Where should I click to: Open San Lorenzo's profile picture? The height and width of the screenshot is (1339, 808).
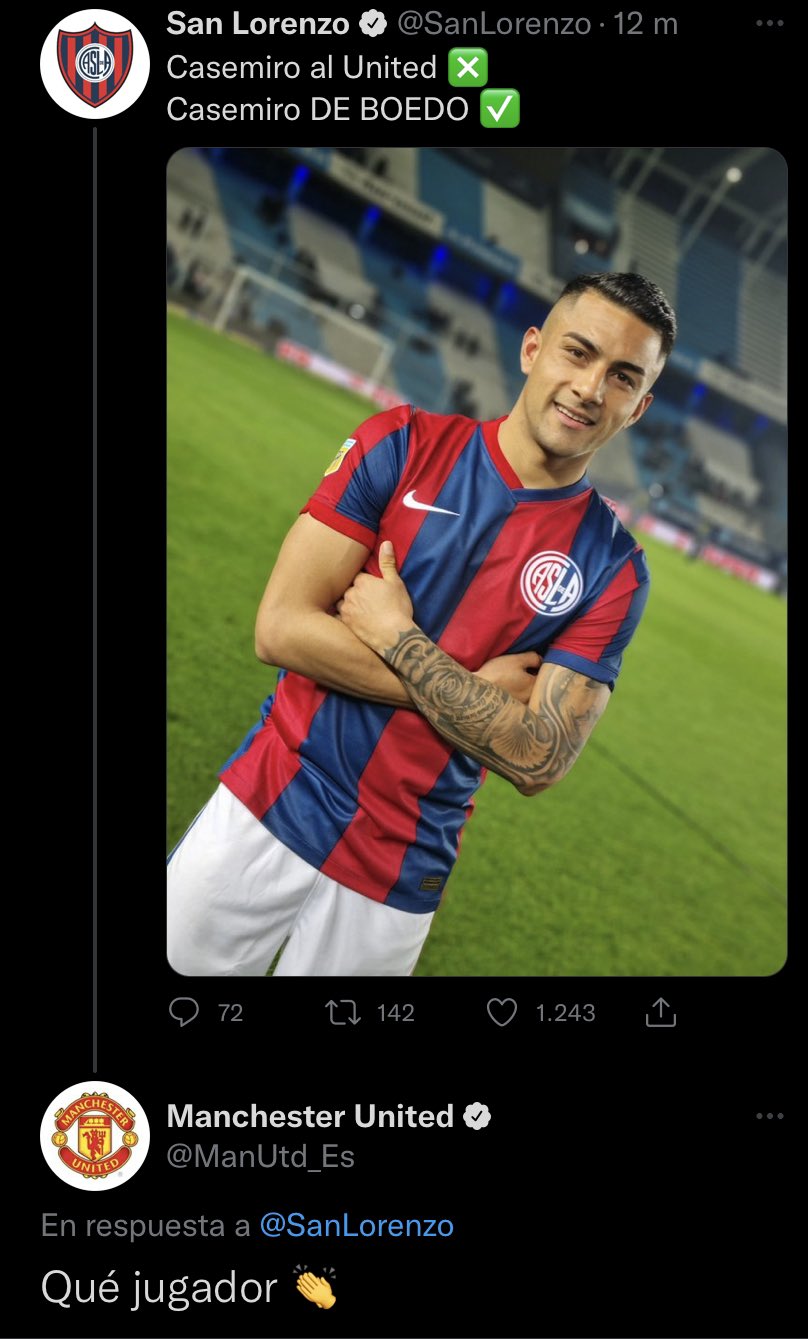point(94,64)
